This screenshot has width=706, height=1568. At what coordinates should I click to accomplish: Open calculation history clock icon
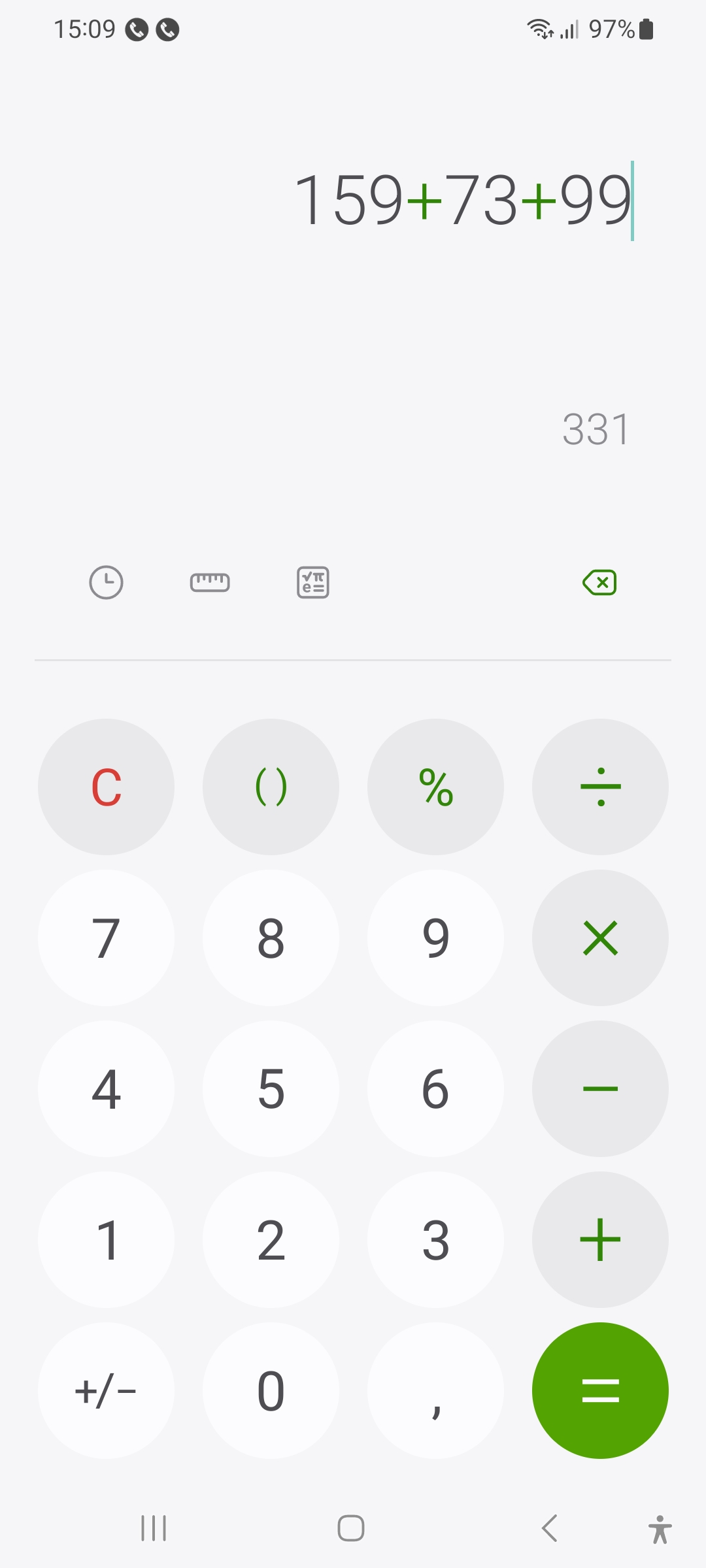coord(106,582)
